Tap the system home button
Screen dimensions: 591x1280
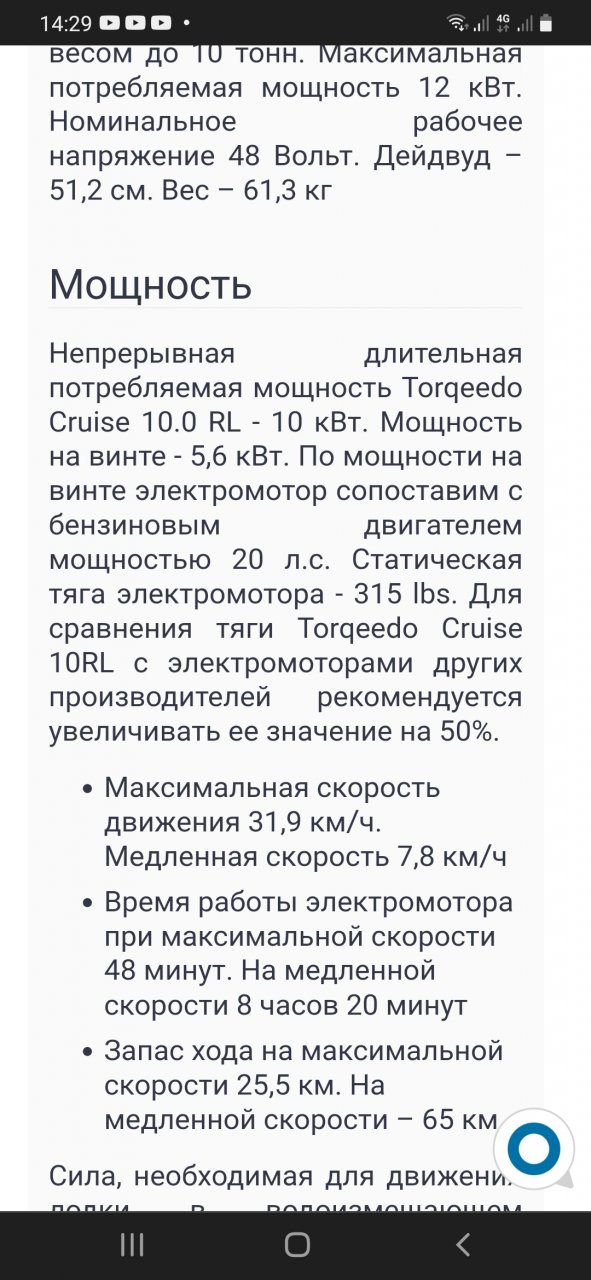click(297, 1244)
